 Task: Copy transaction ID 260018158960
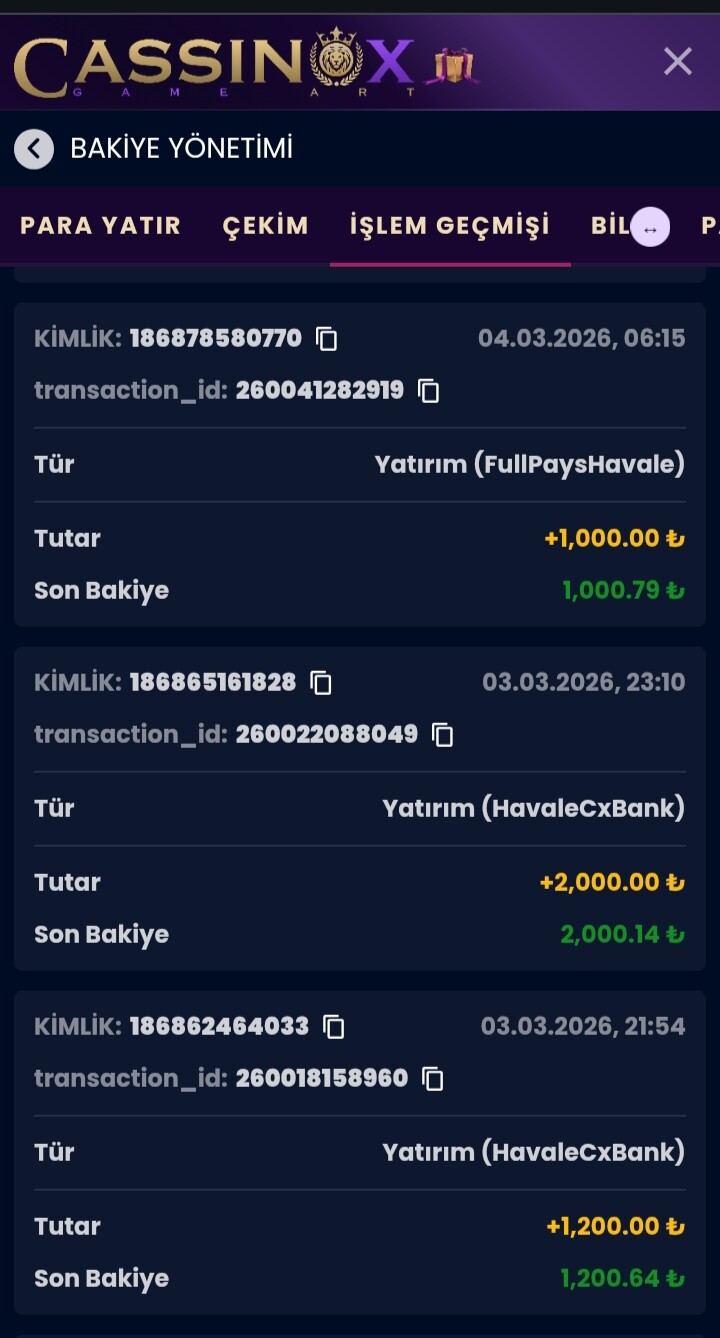tap(433, 1079)
